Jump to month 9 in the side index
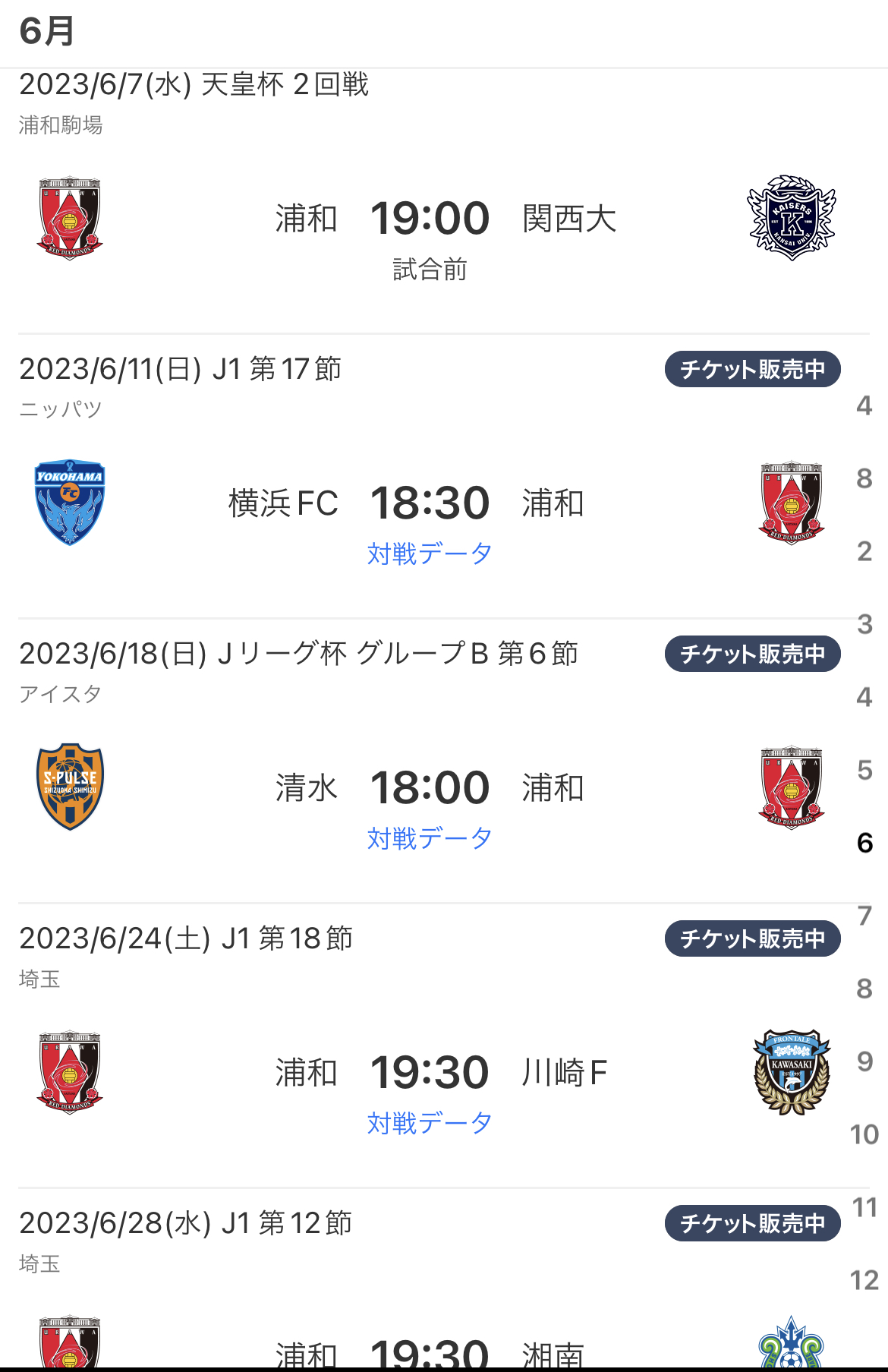 click(x=864, y=1061)
